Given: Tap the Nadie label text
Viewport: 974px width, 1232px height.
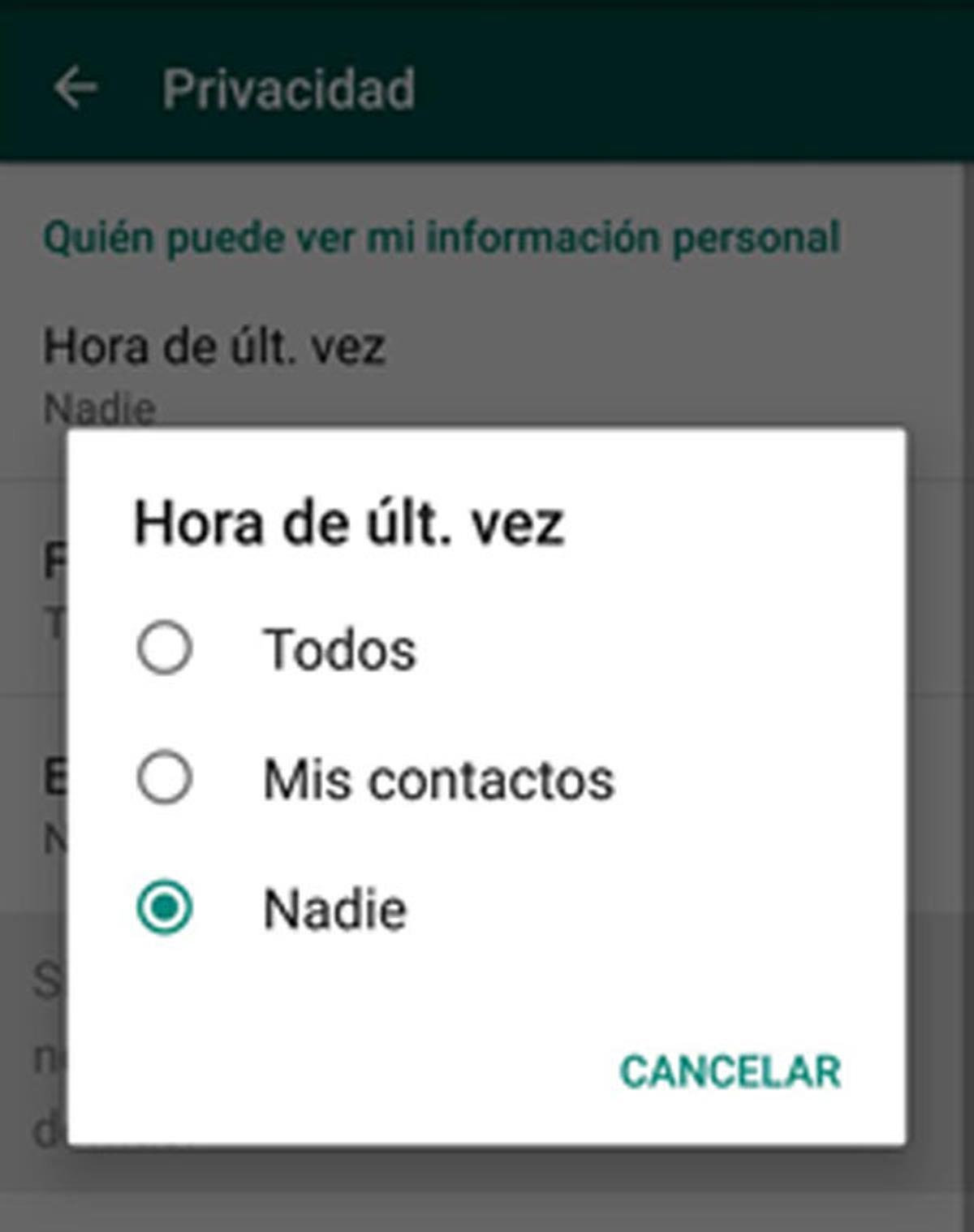Looking at the screenshot, I should (x=334, y=907).
